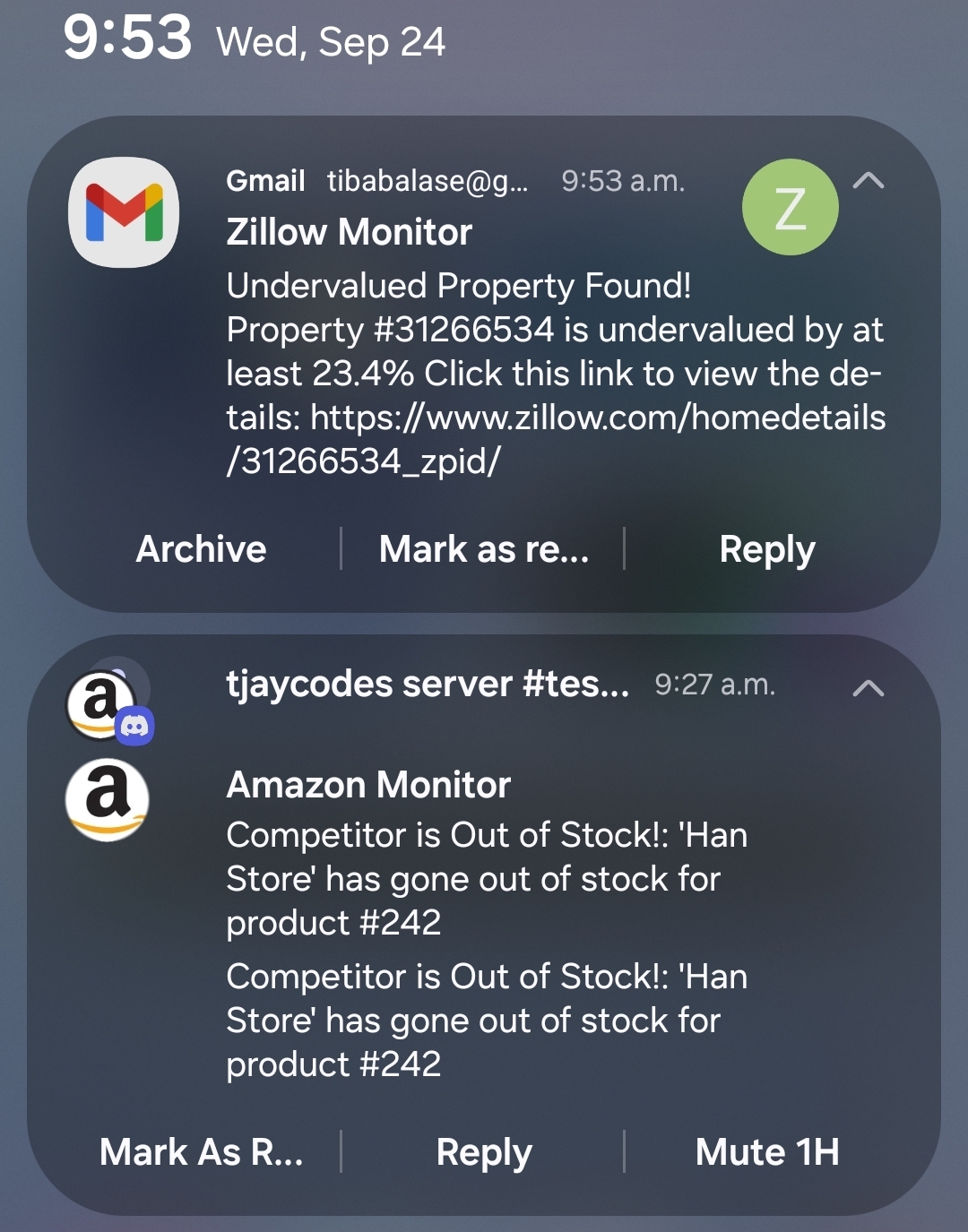Mute the Discord notification for 1H
Image resolution: width=968 pixels, height=1232 pixels.
coord(767,1152)
